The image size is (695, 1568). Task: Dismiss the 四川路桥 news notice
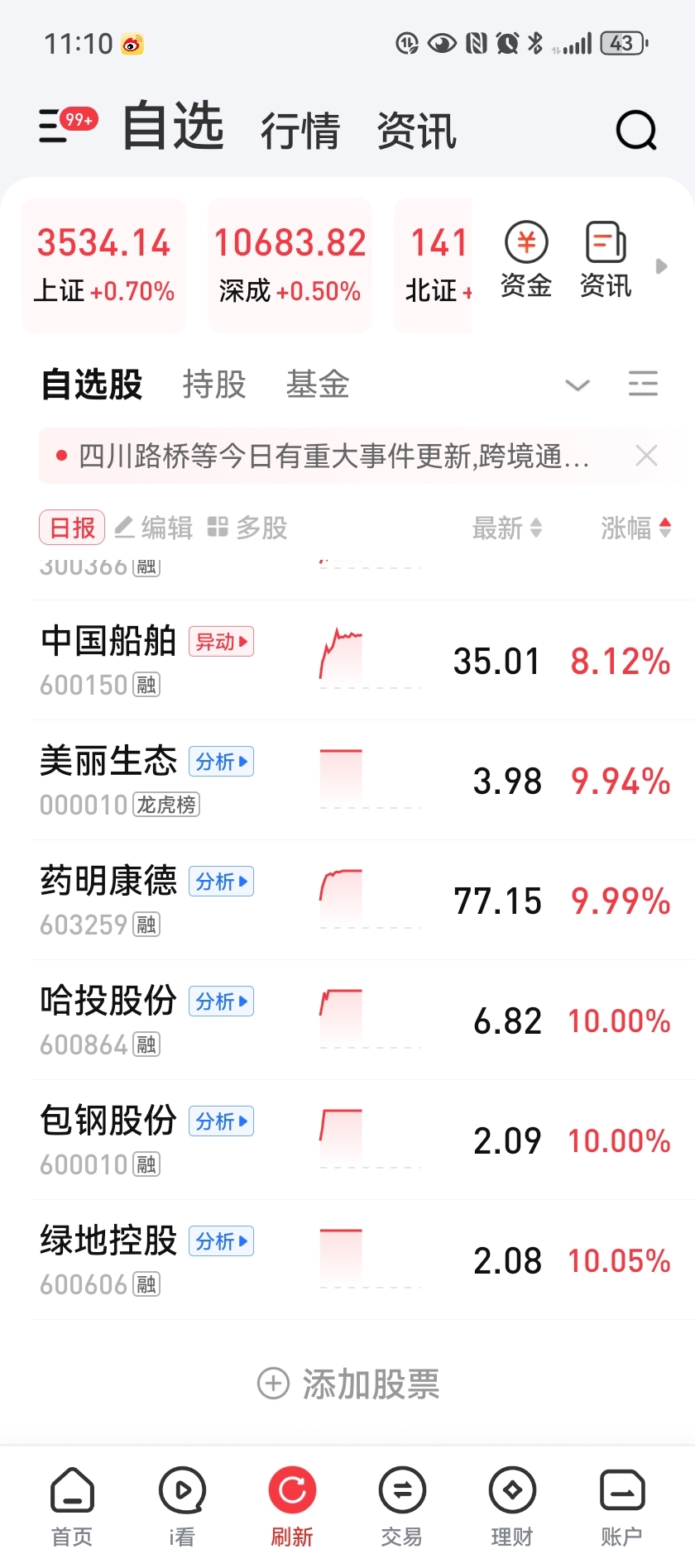pyautogui.click(x=646, y=455)
